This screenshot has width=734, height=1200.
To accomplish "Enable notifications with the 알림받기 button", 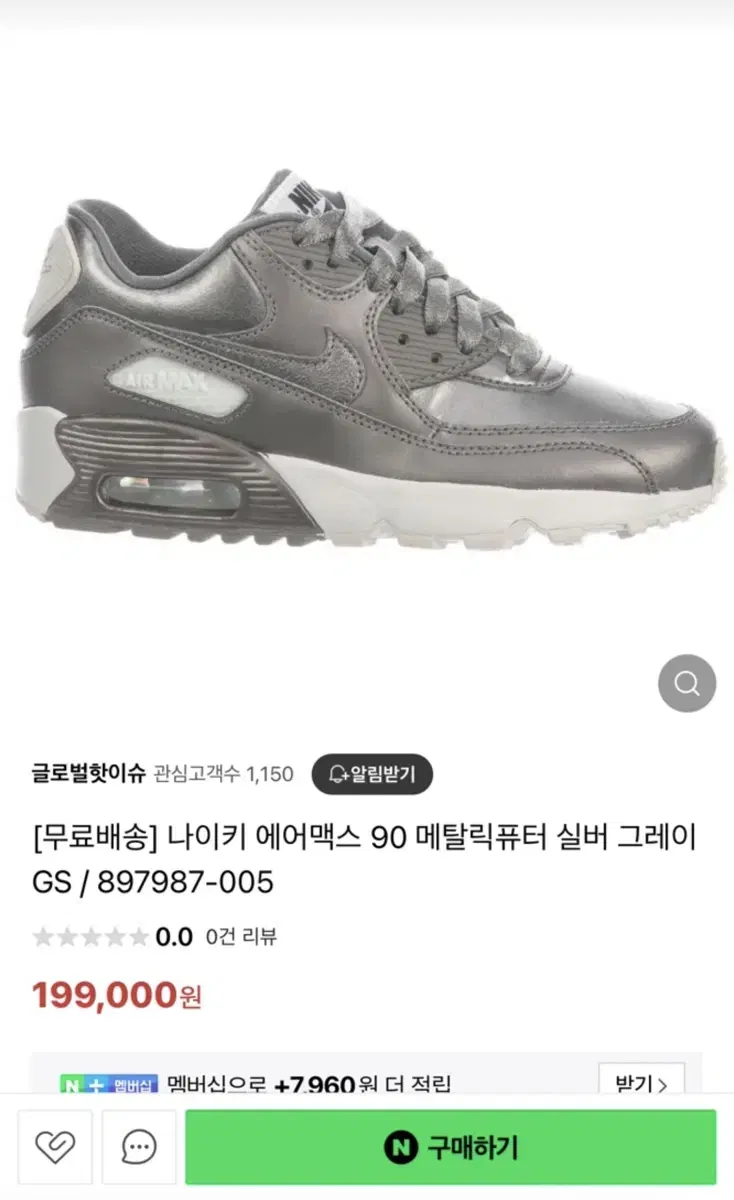I will coord(372,774).
